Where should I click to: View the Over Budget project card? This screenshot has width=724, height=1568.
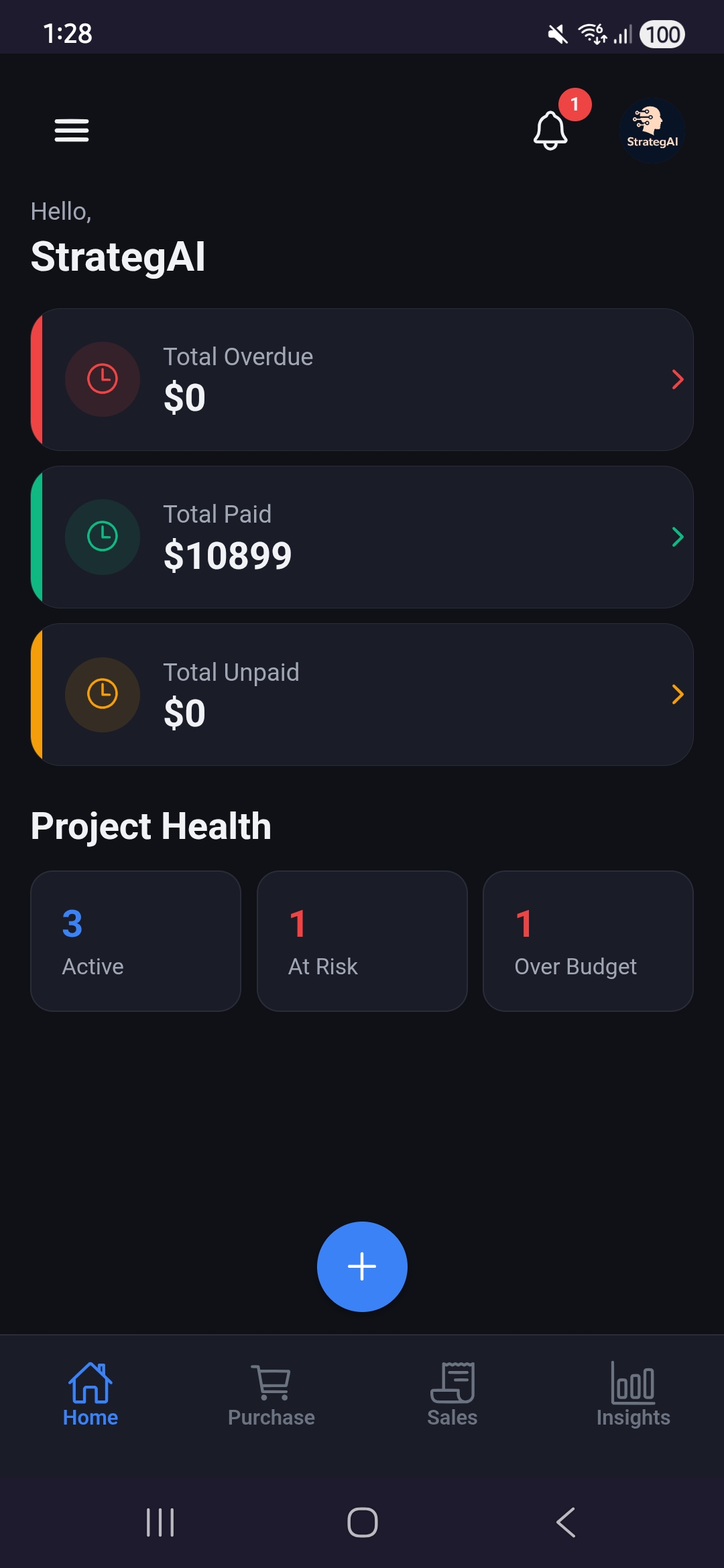click(588, 940)
